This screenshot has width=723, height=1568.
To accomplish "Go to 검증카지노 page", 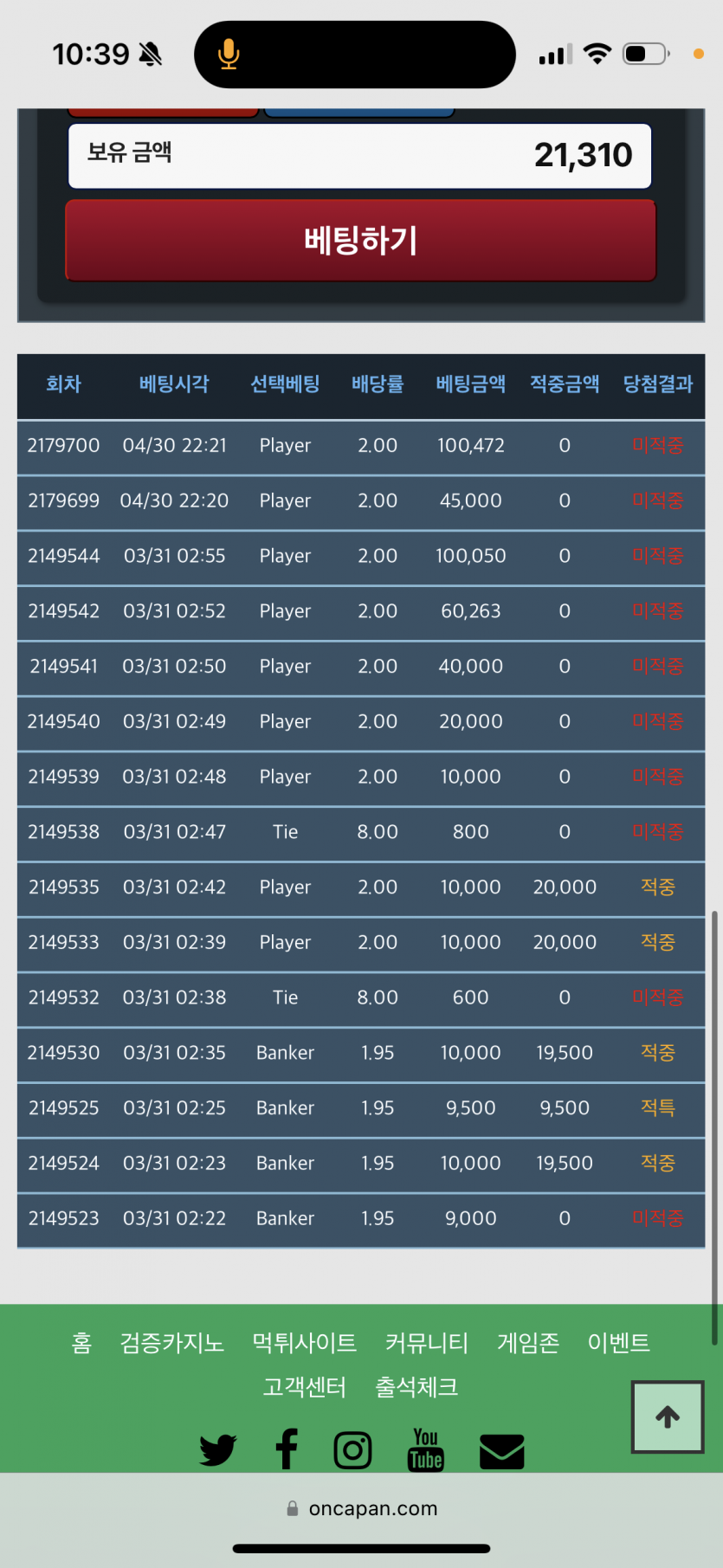I will point(172,1343).
